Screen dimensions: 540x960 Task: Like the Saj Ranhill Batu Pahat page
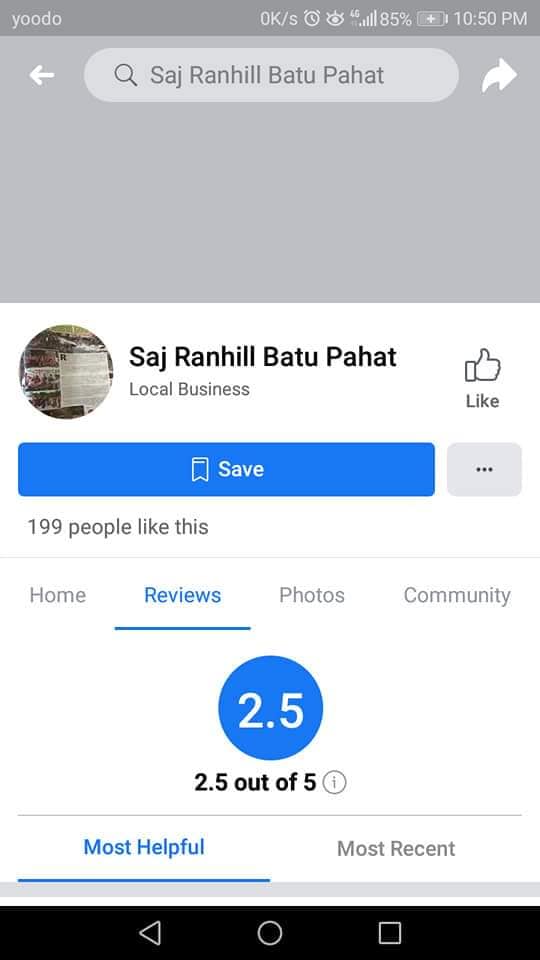click(x=482, y=378)
